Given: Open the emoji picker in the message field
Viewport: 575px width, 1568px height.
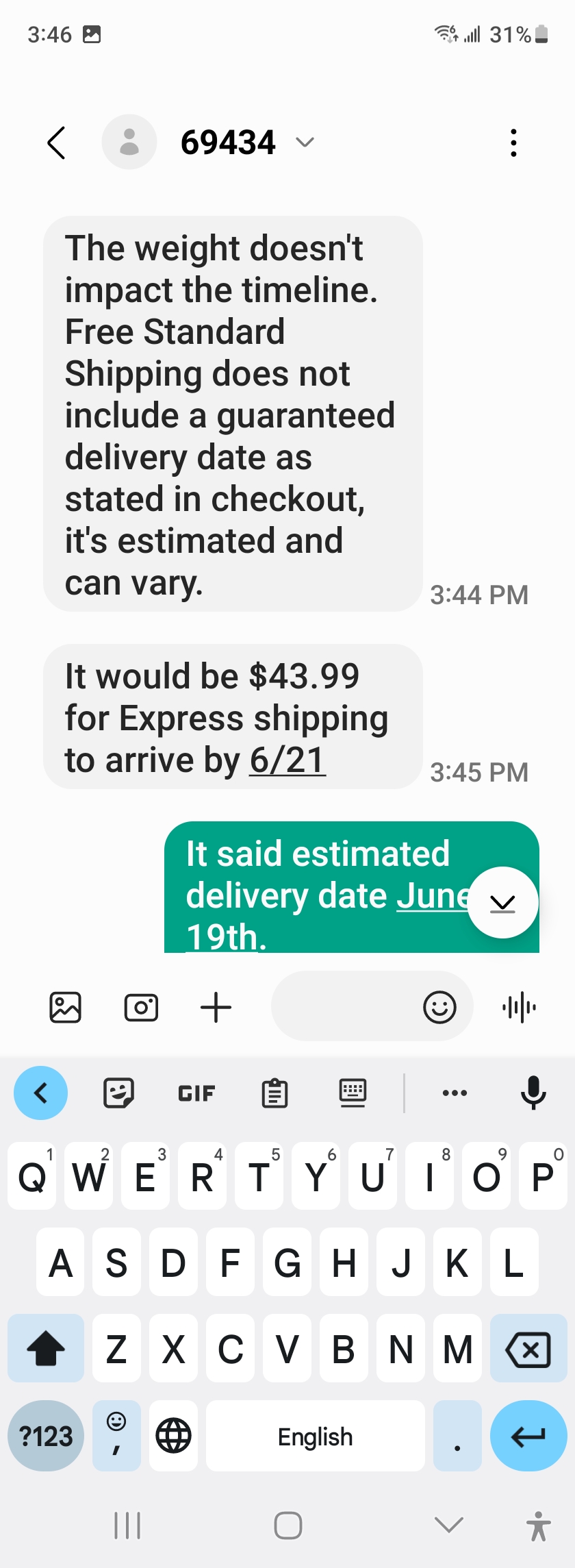Looking at the screenshot, I should (x=440, y=1006).
